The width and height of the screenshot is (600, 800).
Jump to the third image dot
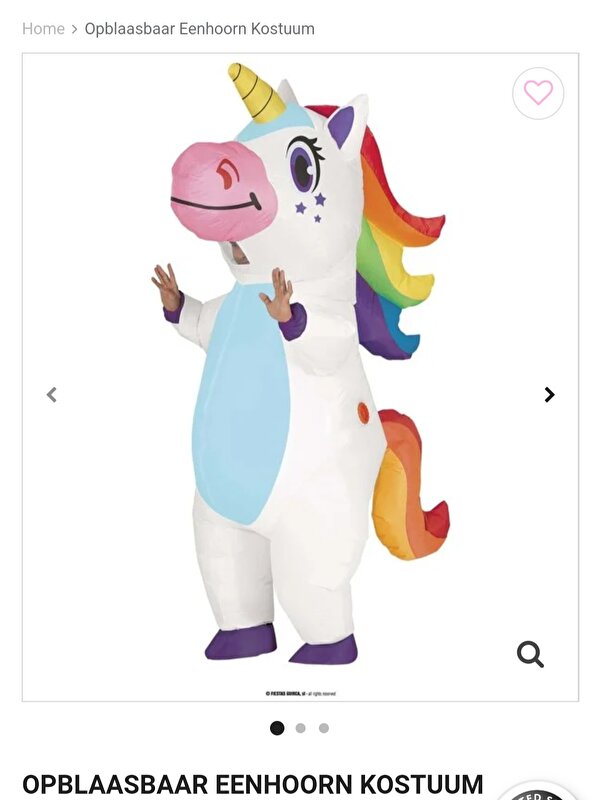click(324, 728)
